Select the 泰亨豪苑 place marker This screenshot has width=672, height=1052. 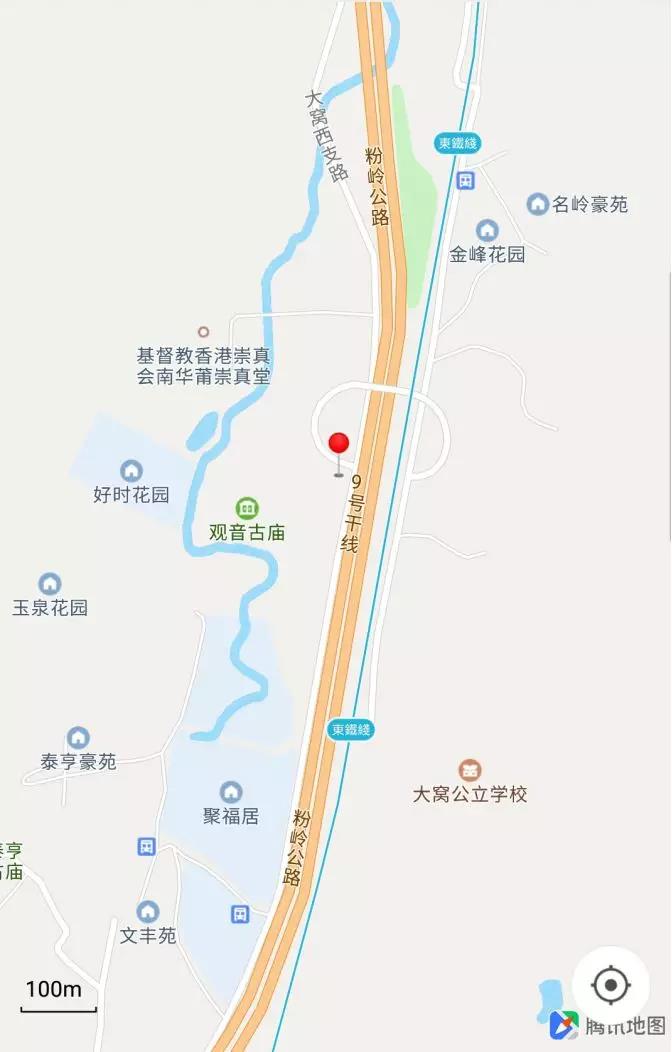[x=78, y=739]
